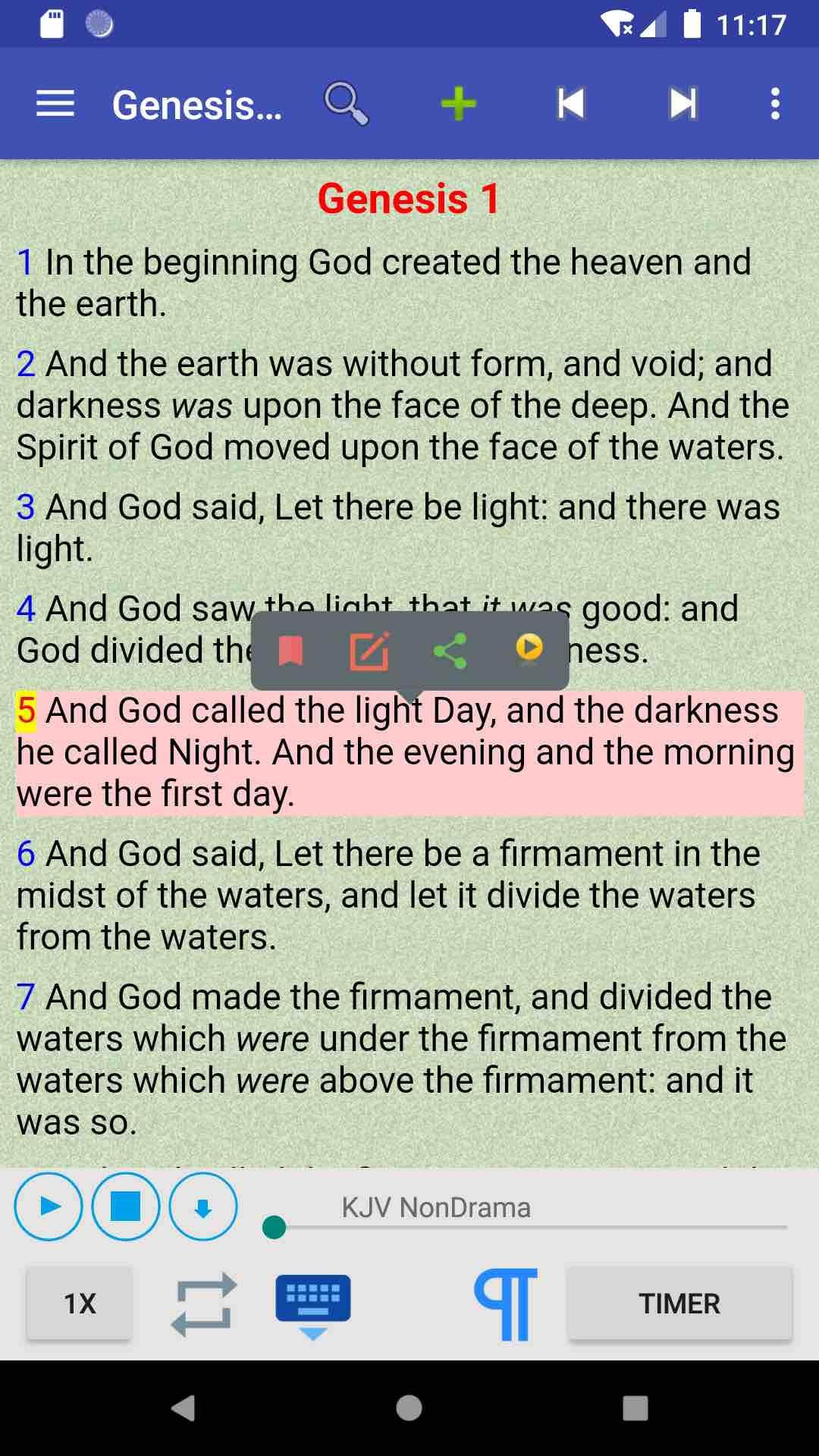Tap the Android back button

pos(183,1408)
